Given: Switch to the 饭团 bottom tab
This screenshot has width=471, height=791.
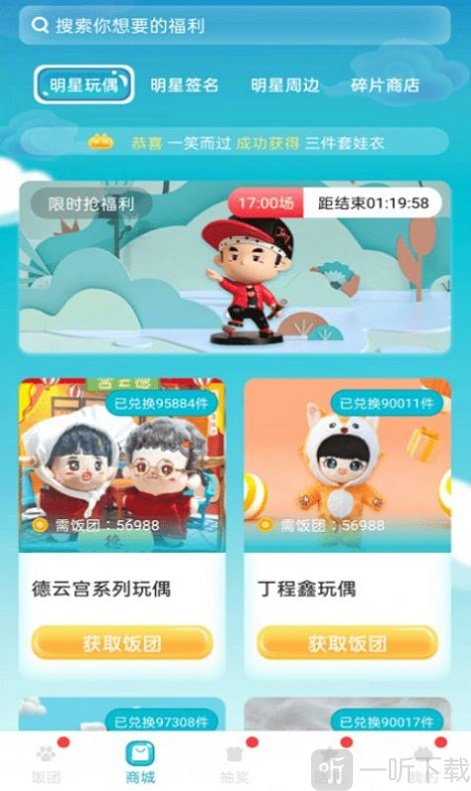Looking at the screenshot, I should point(46,763).
